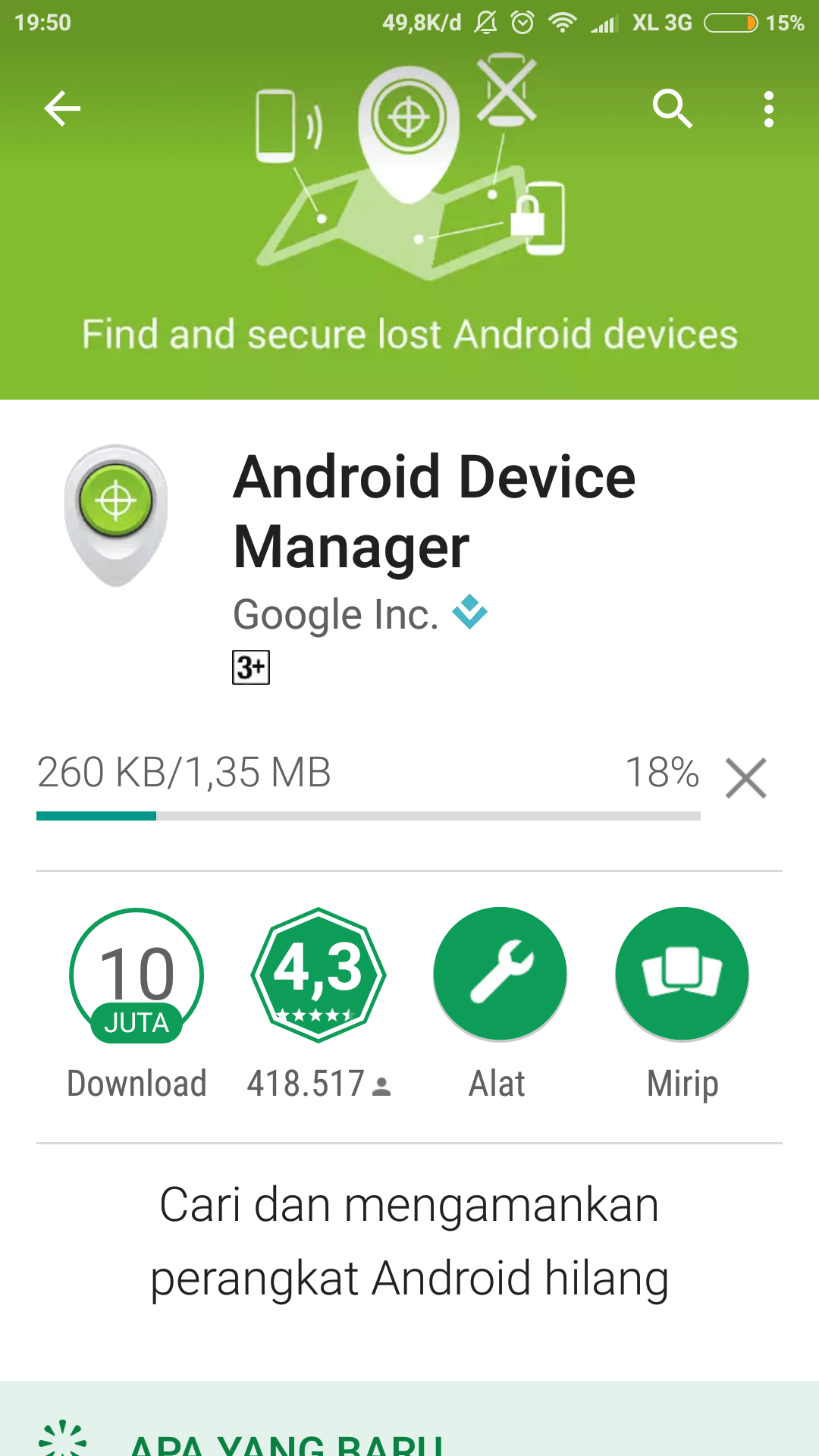819x1456 pixels.
Task: Open the three-dot overflow menu
Action: (768, 109)
